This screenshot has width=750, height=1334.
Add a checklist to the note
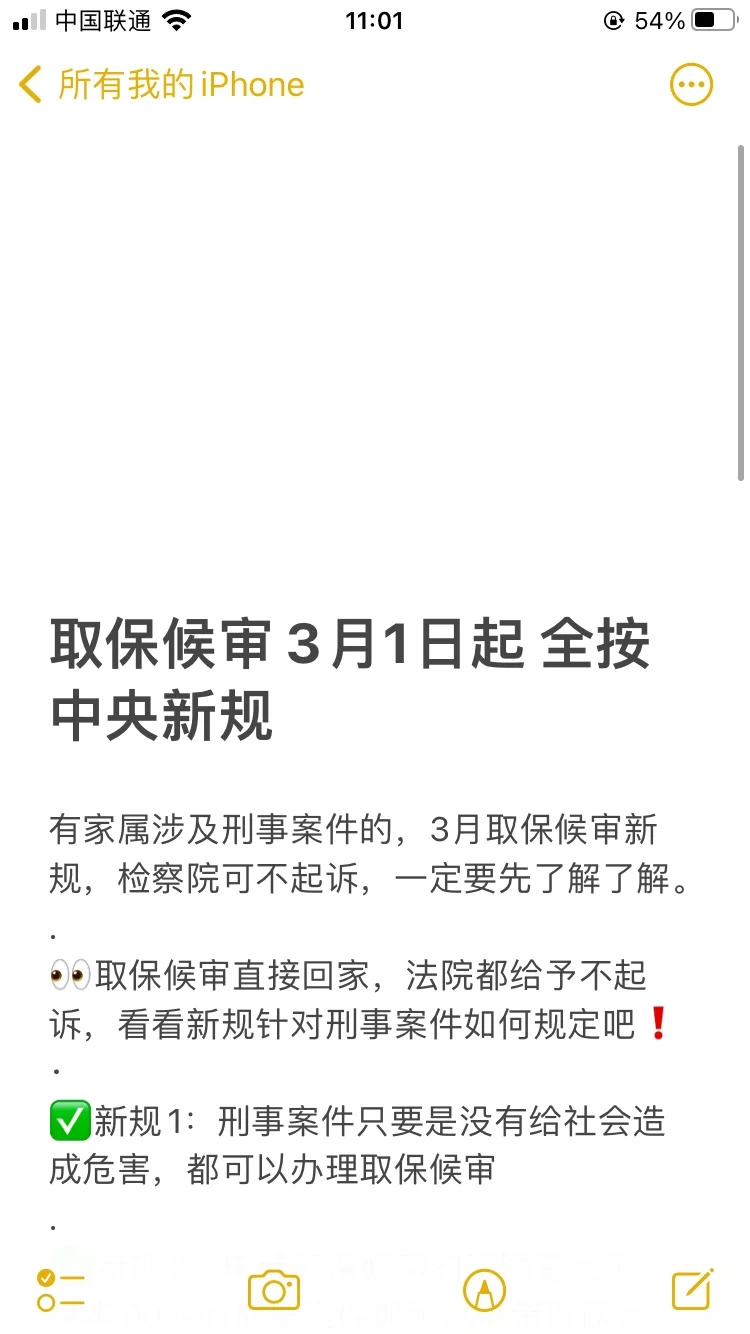tap(60, 1290)
